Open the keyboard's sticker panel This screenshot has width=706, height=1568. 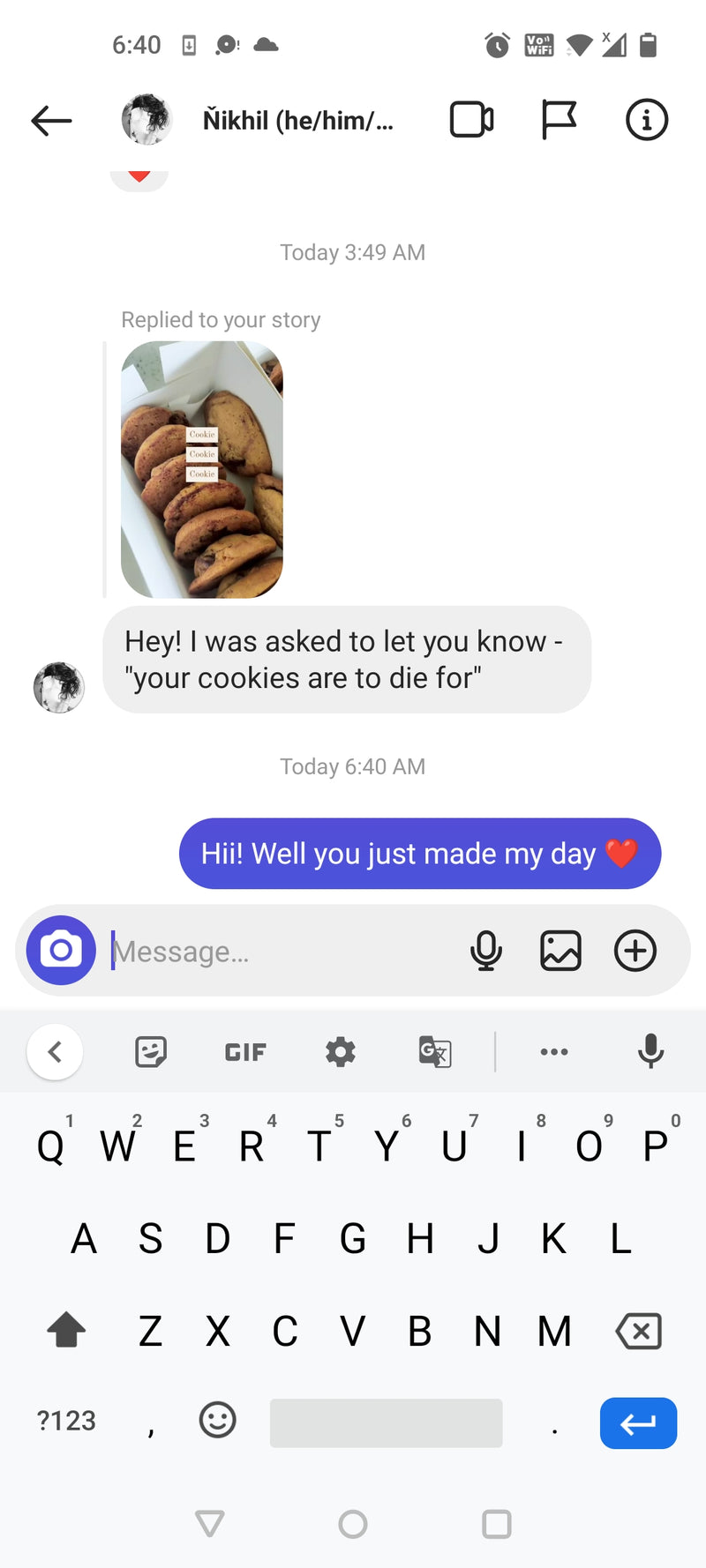coord(151,1052)
